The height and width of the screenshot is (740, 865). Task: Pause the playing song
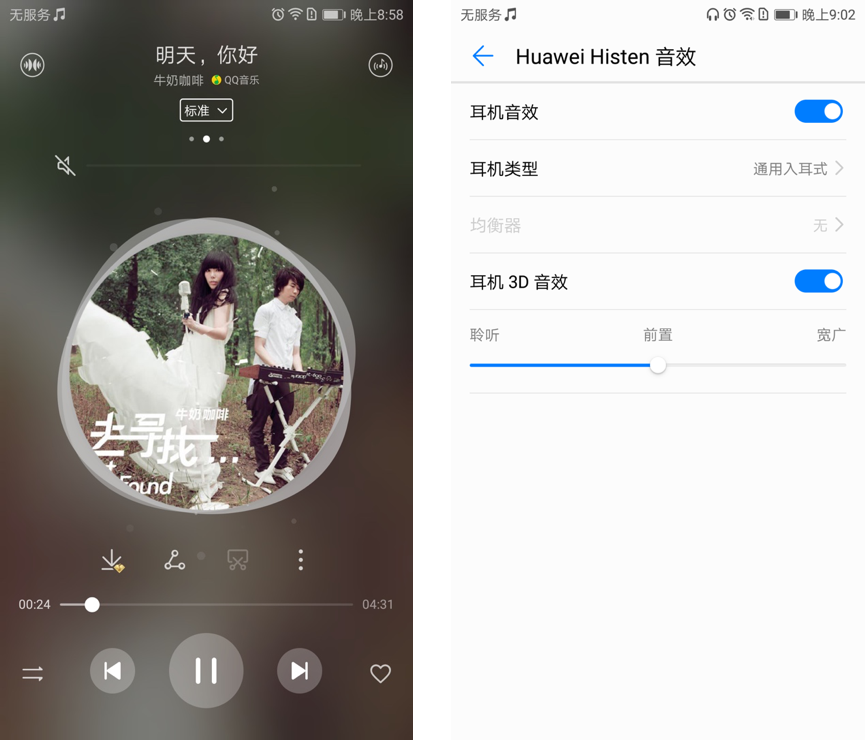coord(206,670)
